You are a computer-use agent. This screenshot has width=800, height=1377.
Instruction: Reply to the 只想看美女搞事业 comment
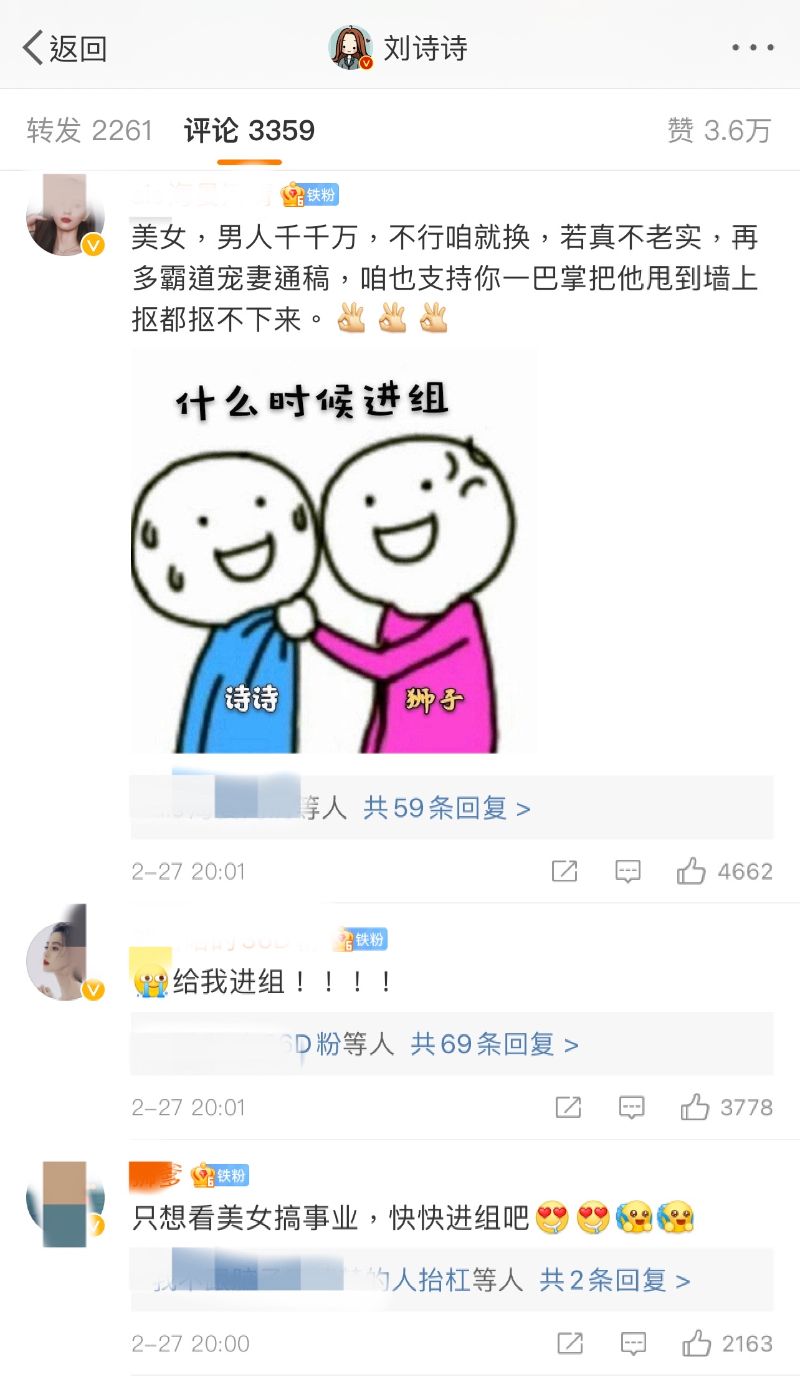tap(633, 1343)
